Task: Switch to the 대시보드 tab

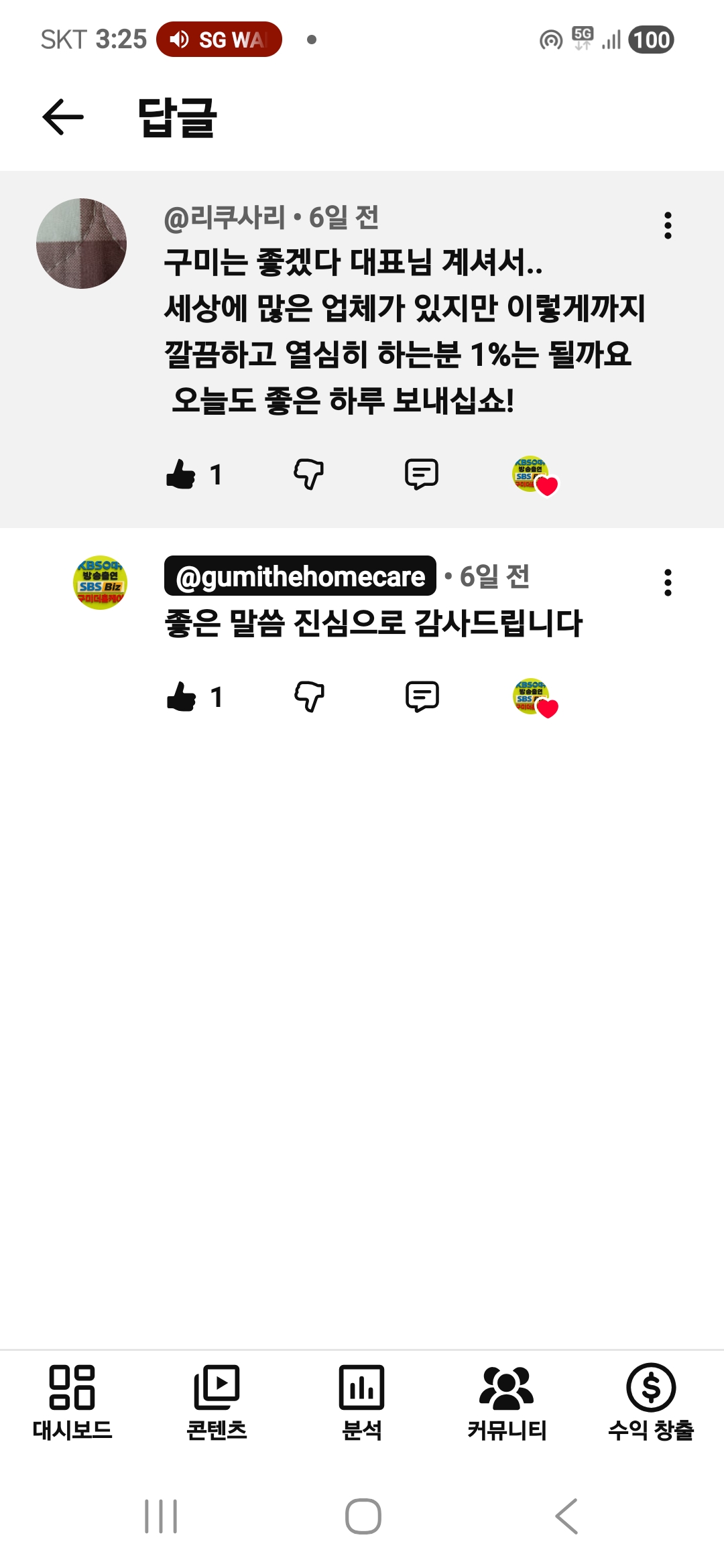Action: 72,1402
